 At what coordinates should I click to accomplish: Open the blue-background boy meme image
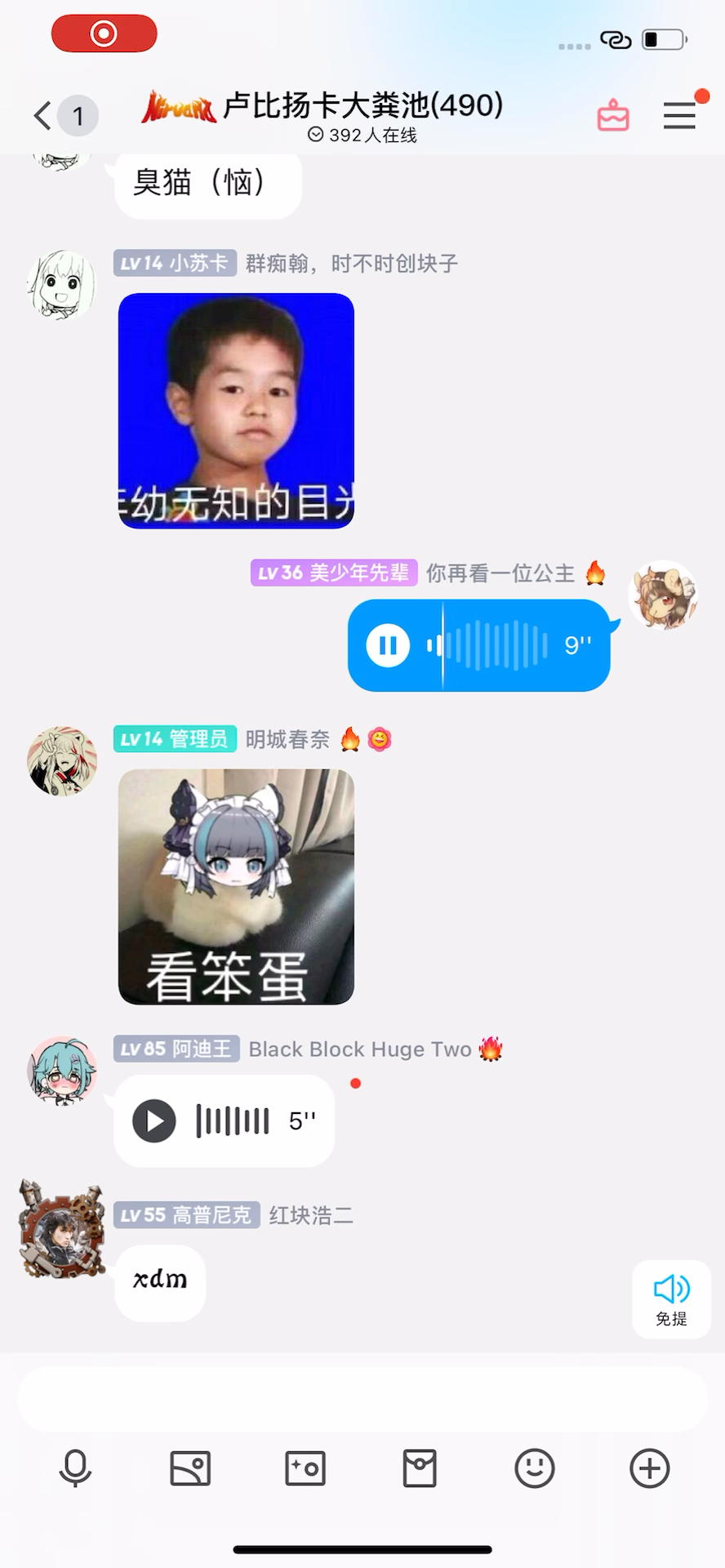(x=236, y=411)
